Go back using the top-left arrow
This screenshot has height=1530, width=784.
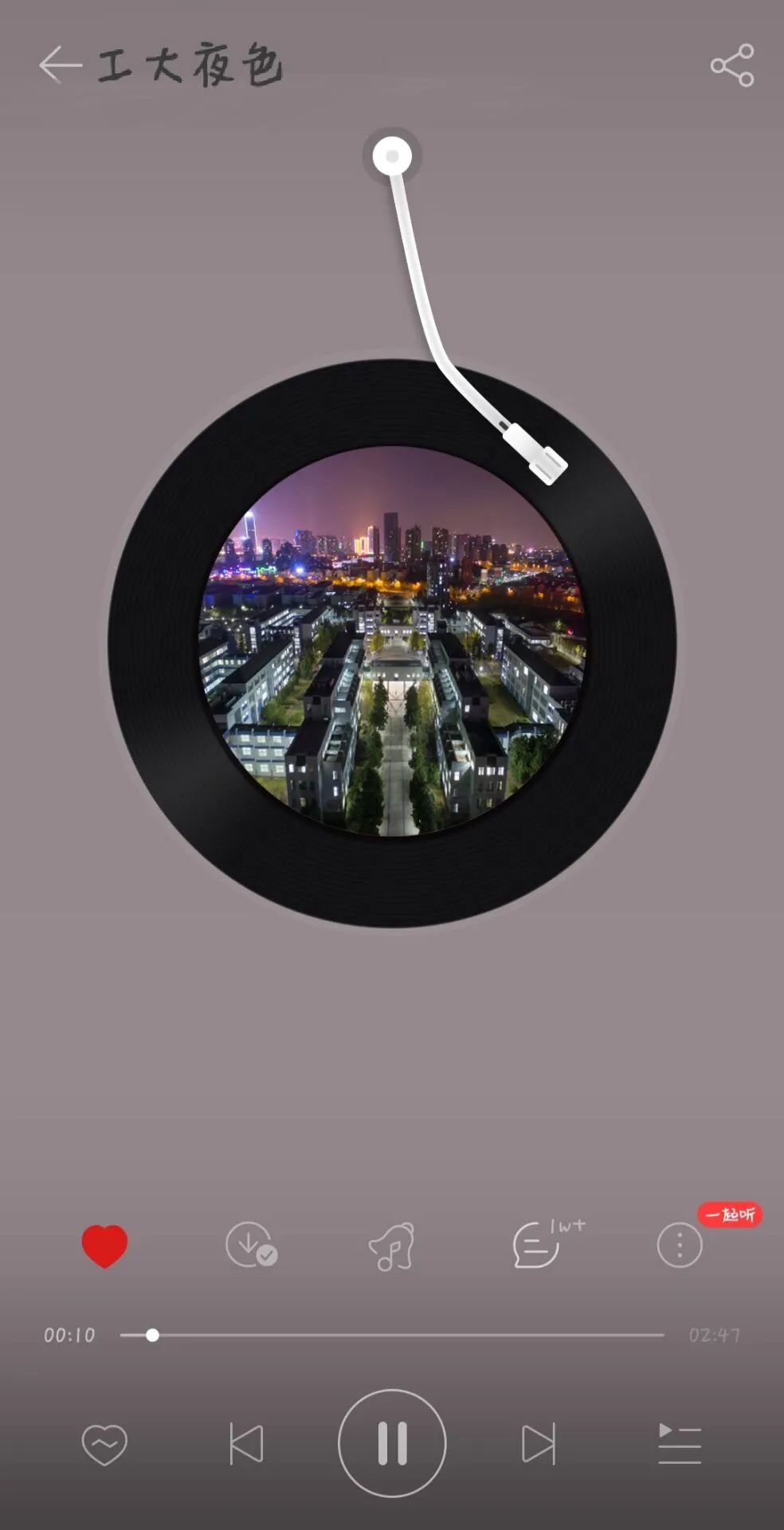click(60, 65)
